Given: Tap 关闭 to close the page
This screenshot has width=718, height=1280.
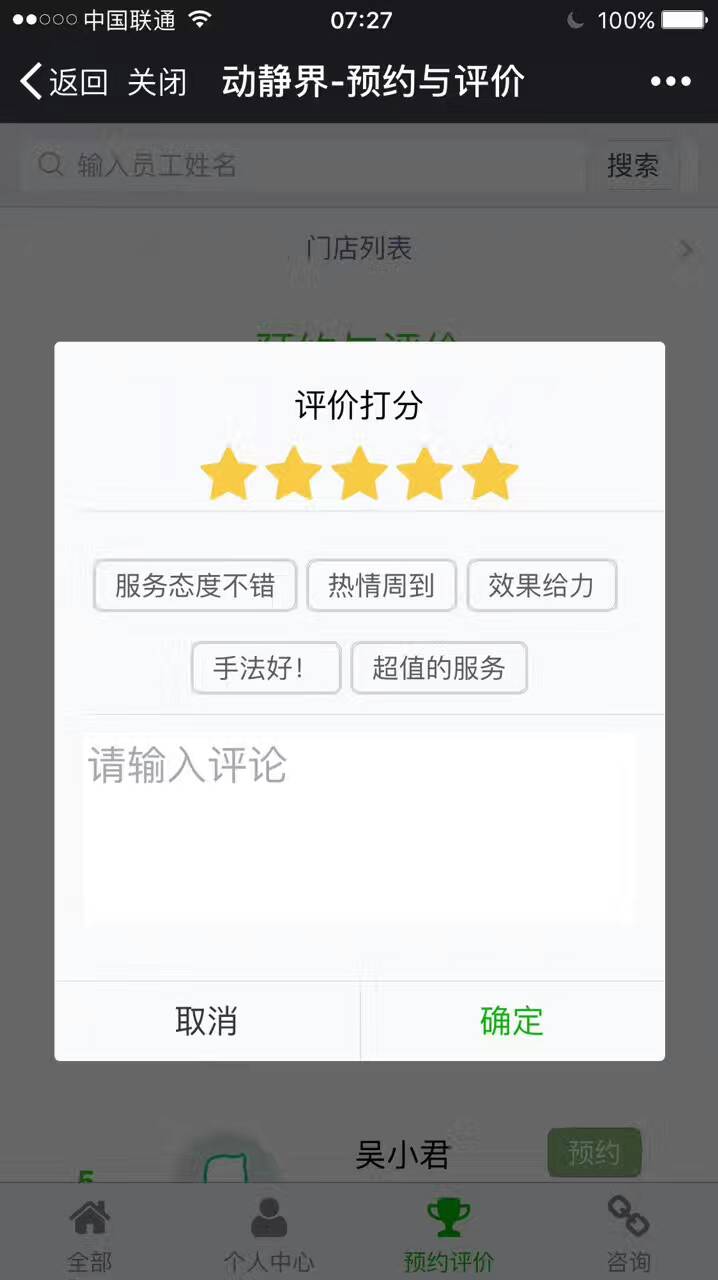Looking at the screenshot, I should [157, 82].
